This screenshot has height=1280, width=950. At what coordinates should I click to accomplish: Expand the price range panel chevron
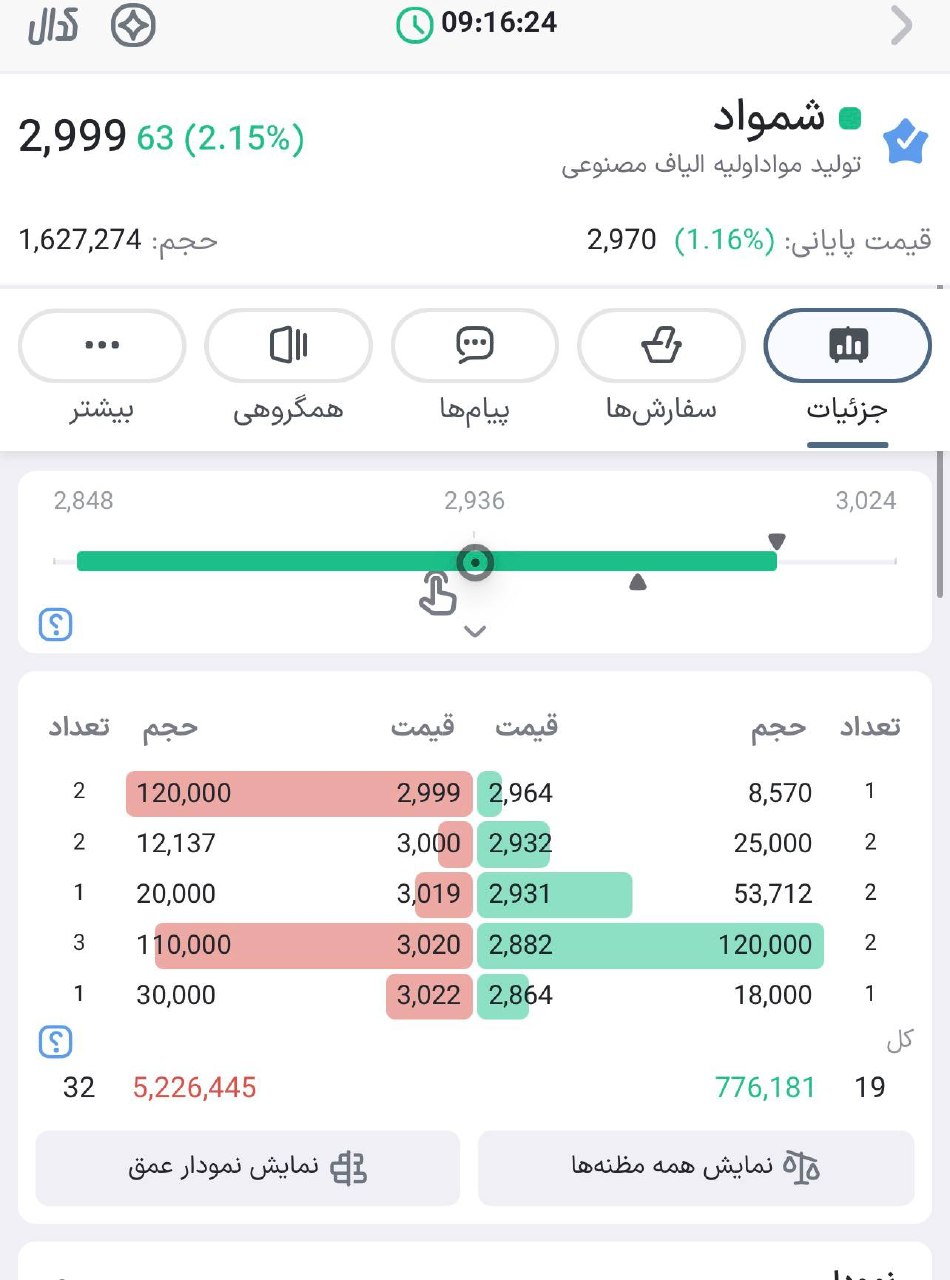pos(476,631)
